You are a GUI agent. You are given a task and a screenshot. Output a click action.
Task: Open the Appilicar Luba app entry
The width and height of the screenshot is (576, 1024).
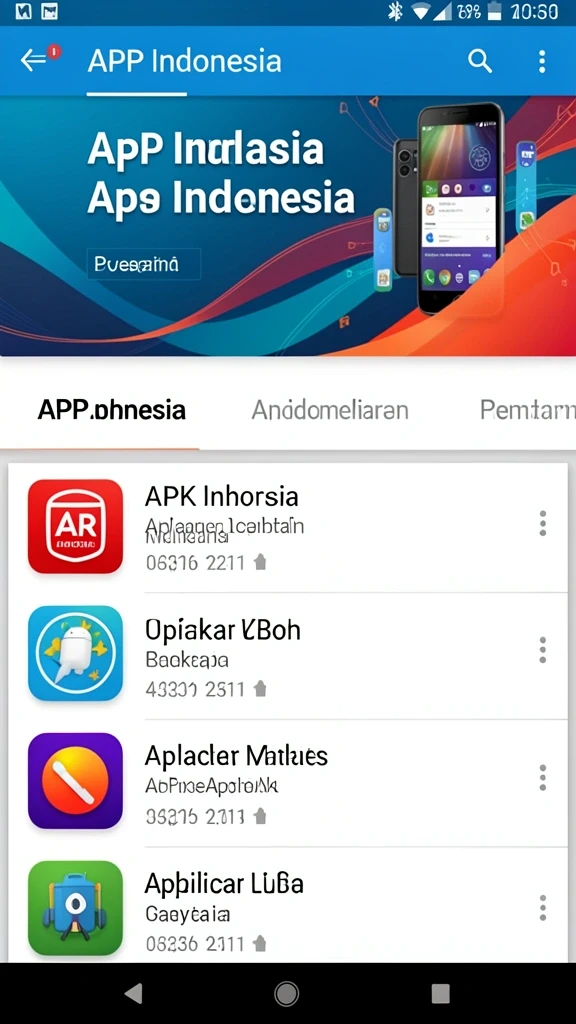[288, 905]
